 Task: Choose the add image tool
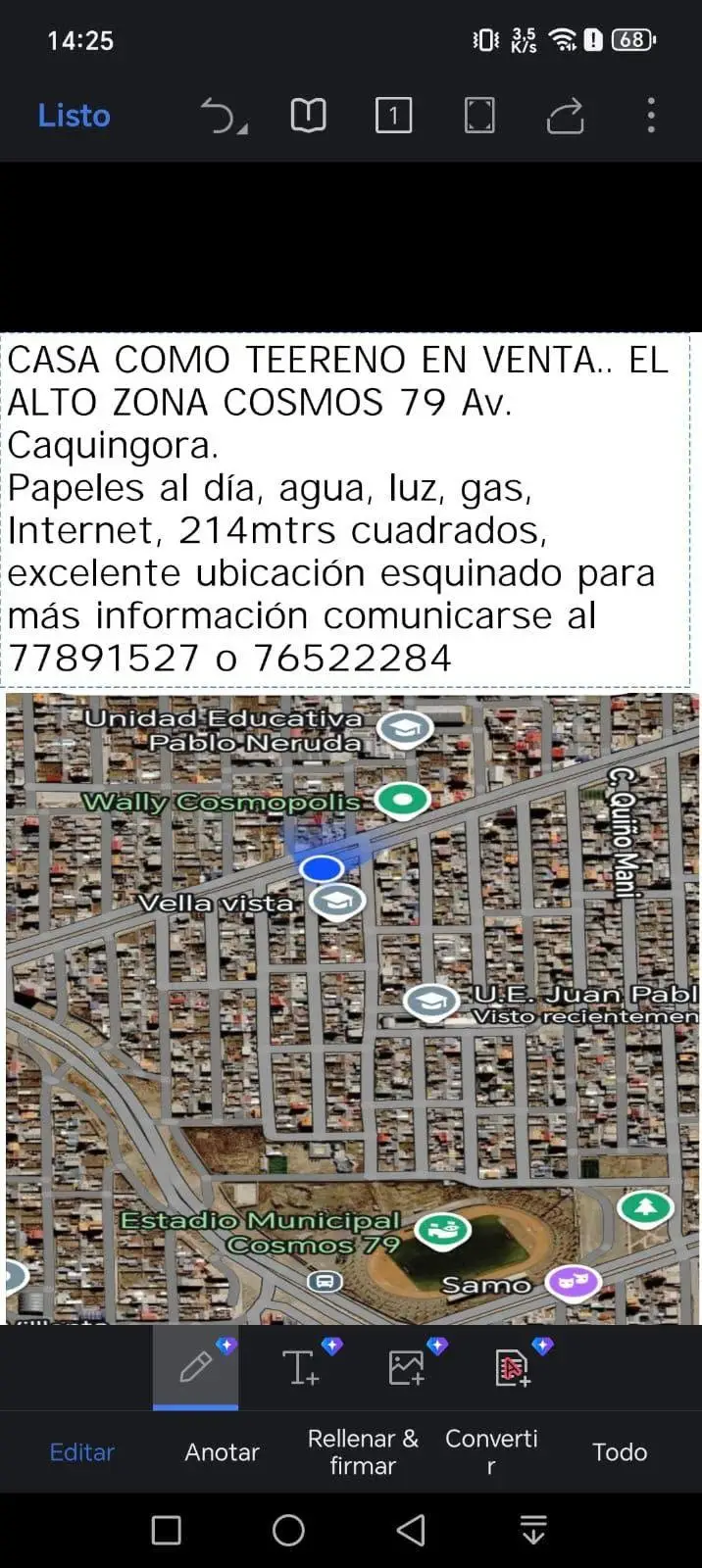tap(407, 1366)
